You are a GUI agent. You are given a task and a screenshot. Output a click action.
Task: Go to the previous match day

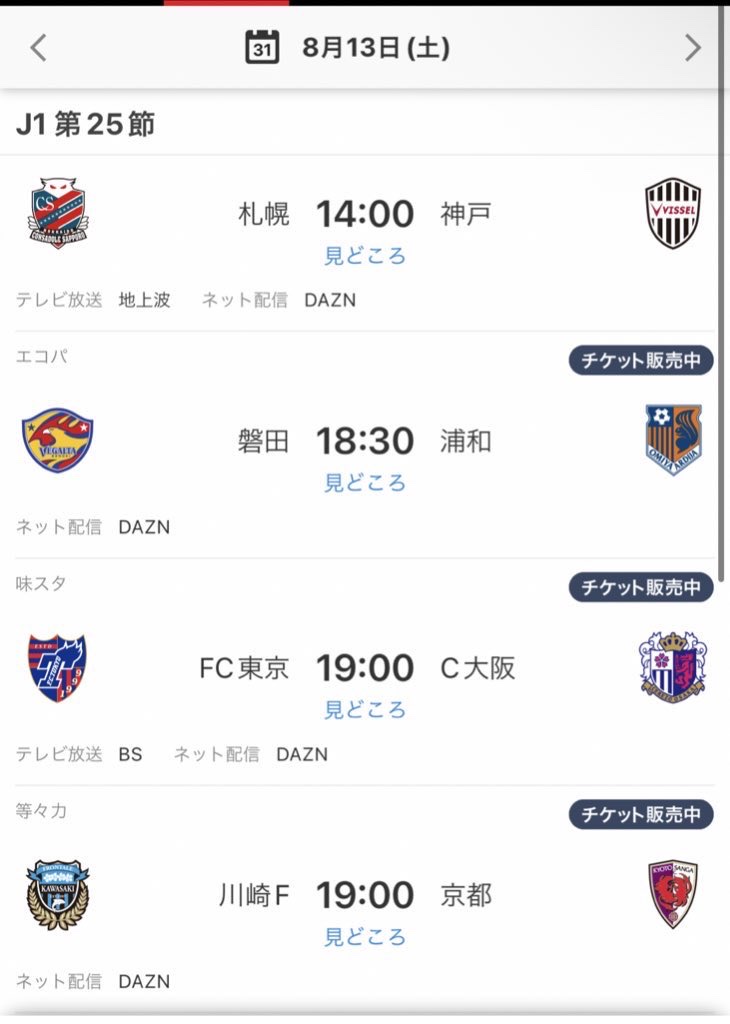(38, 48)
